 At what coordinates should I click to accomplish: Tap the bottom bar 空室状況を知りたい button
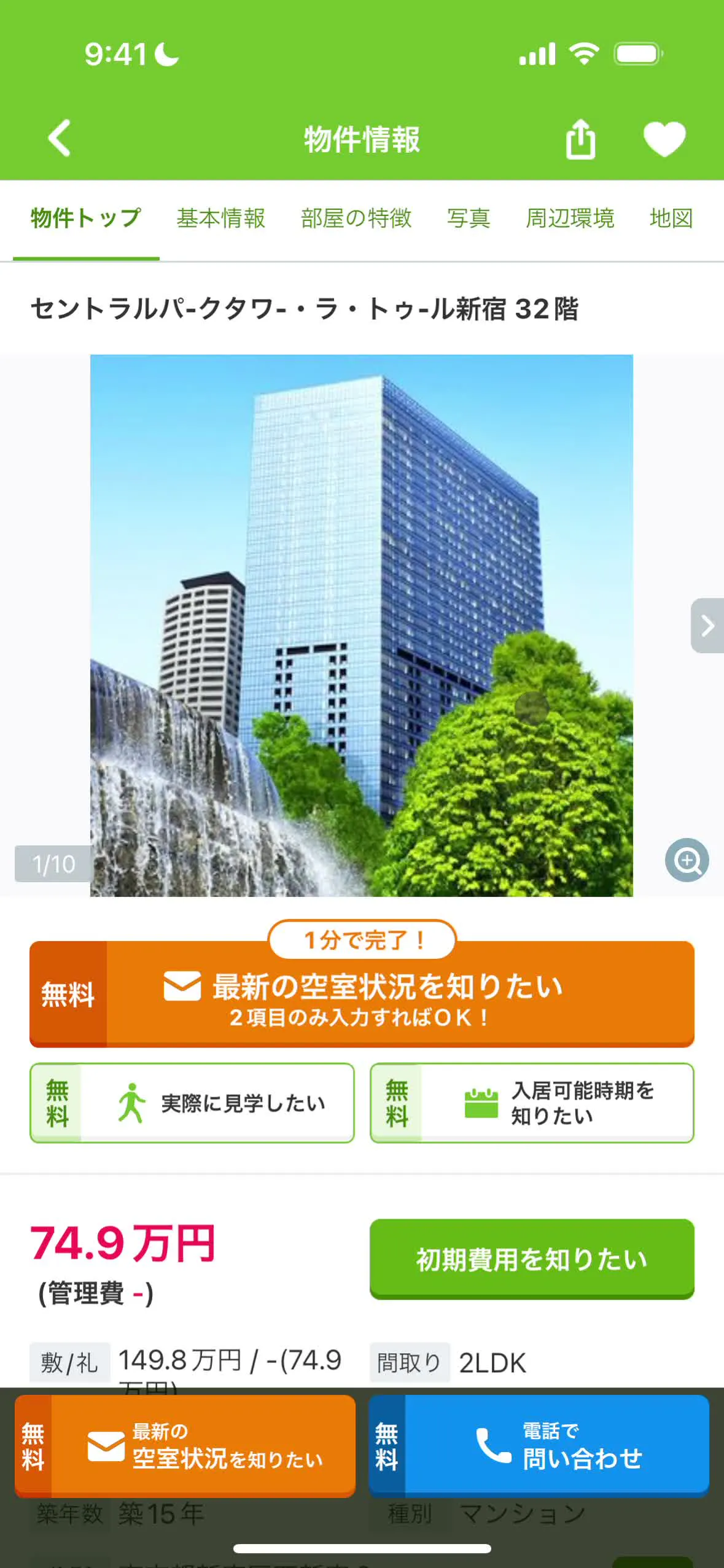[x=185, y=1446]
